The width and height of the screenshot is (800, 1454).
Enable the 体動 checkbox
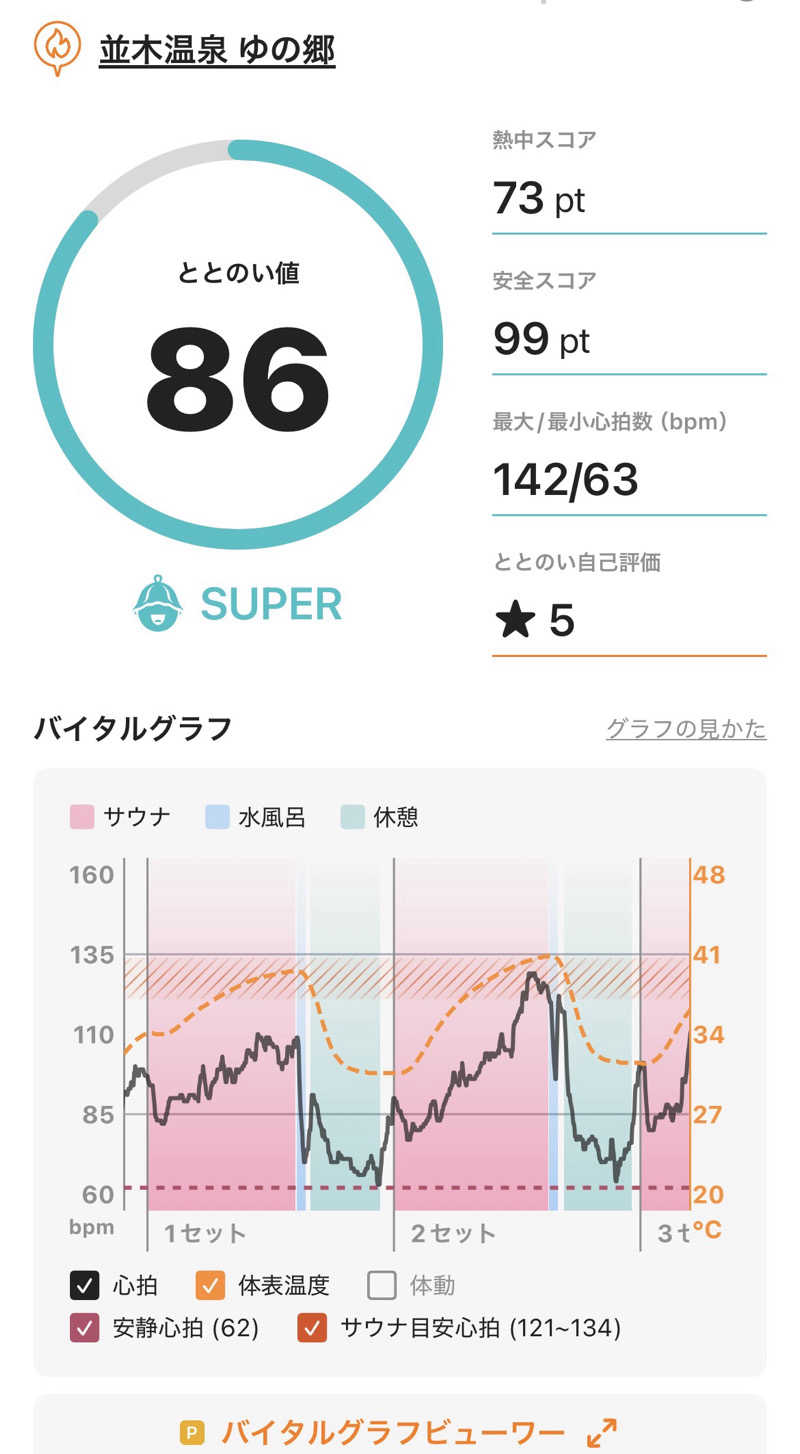pyautogui.click(x=382, y=1285)
